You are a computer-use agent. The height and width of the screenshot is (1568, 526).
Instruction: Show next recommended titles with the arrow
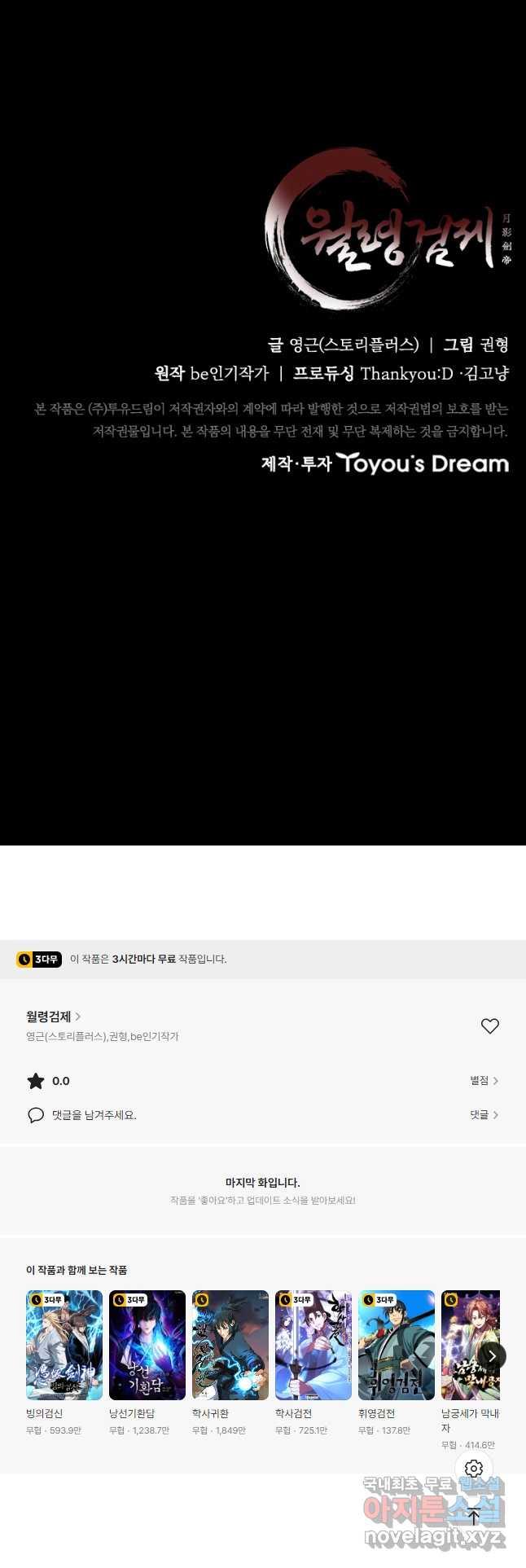pyautogui.click(x=492, y=1356)
